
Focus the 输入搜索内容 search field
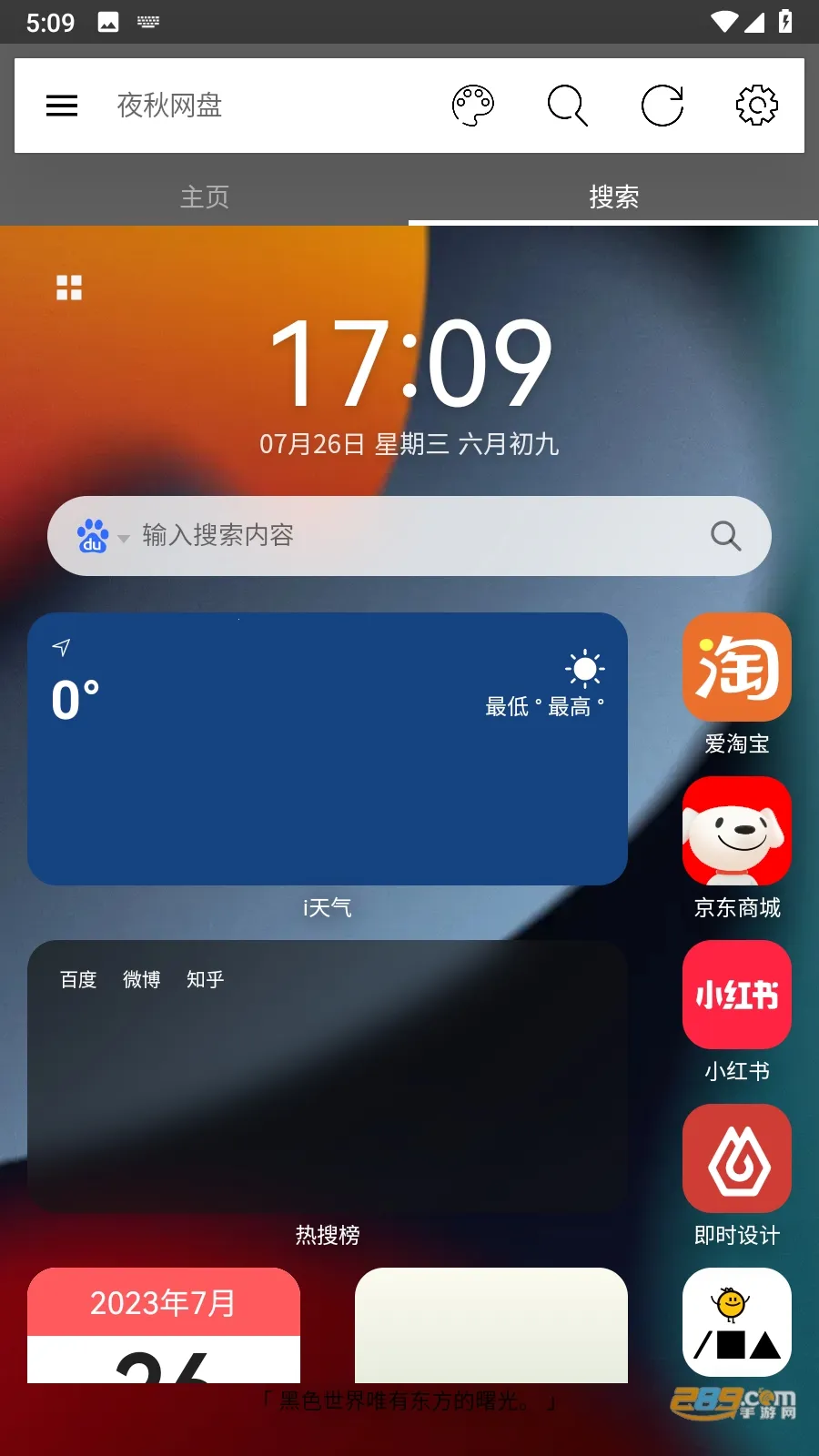point(409,535)
